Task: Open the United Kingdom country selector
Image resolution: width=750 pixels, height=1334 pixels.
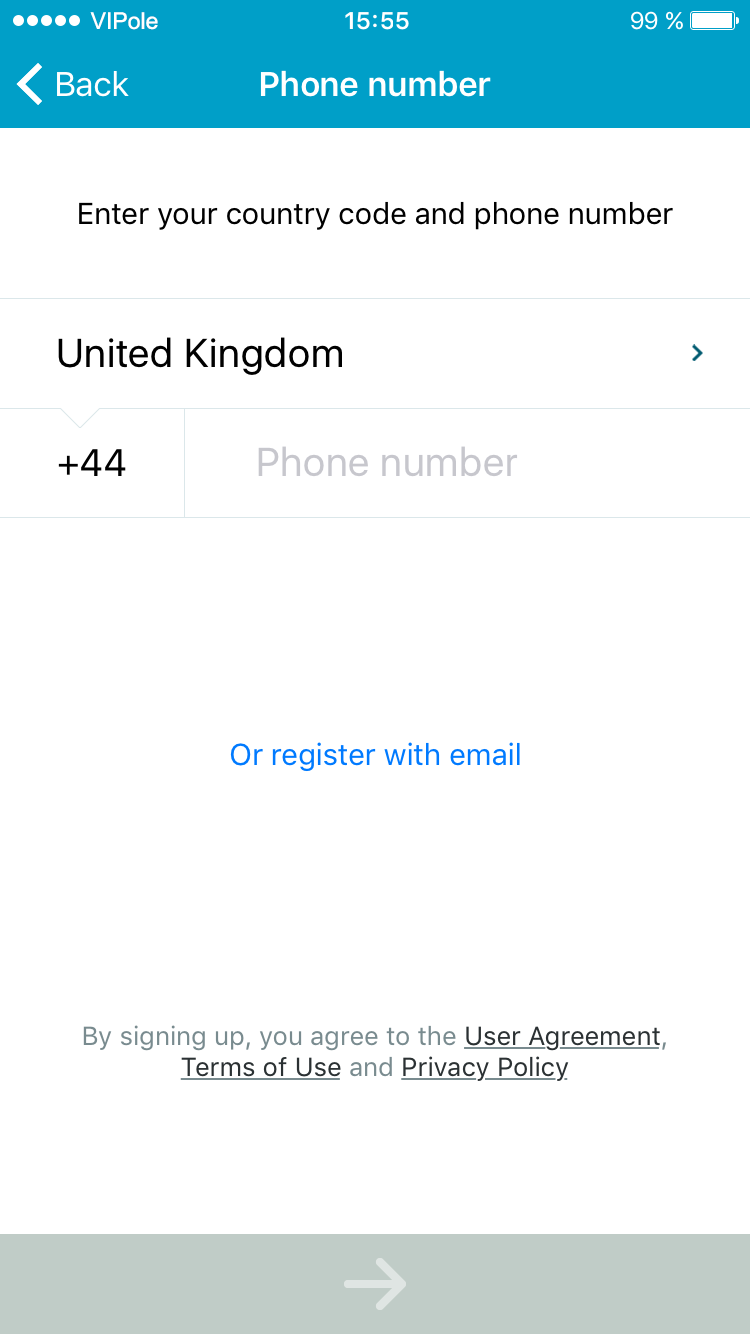Action: pos(375,353)
